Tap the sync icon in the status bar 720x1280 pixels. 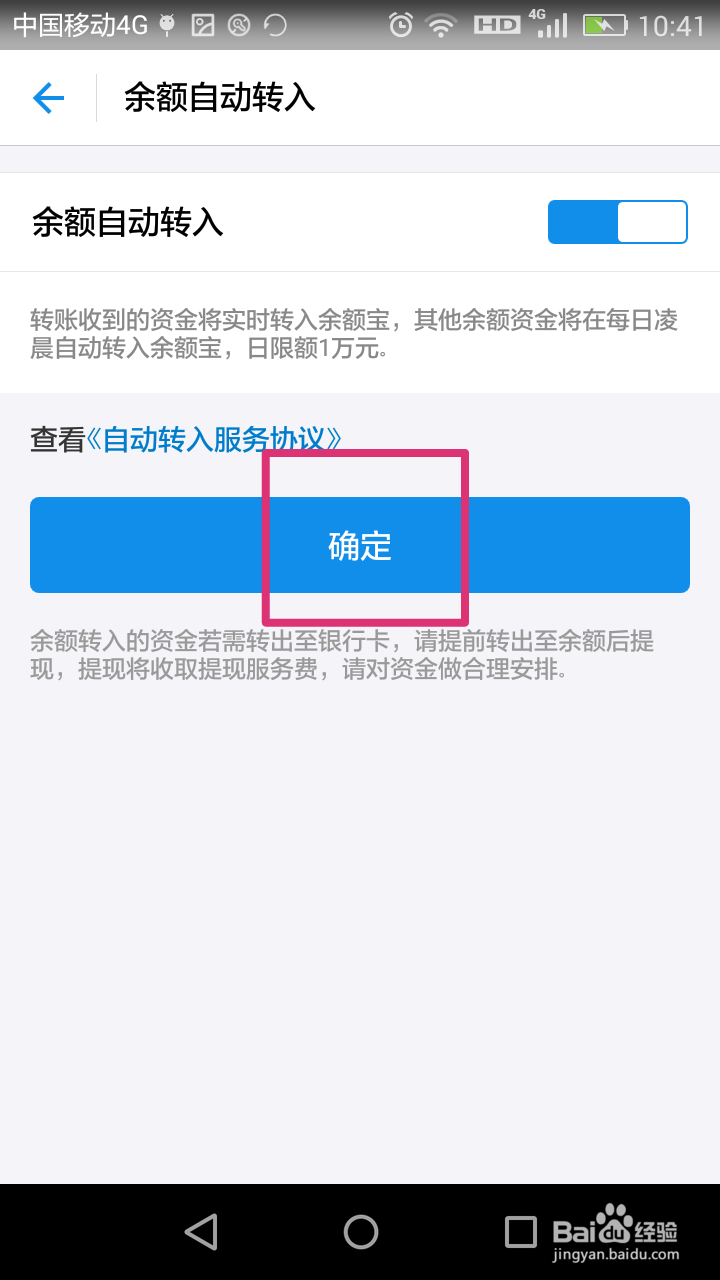(x=275, y=22)
